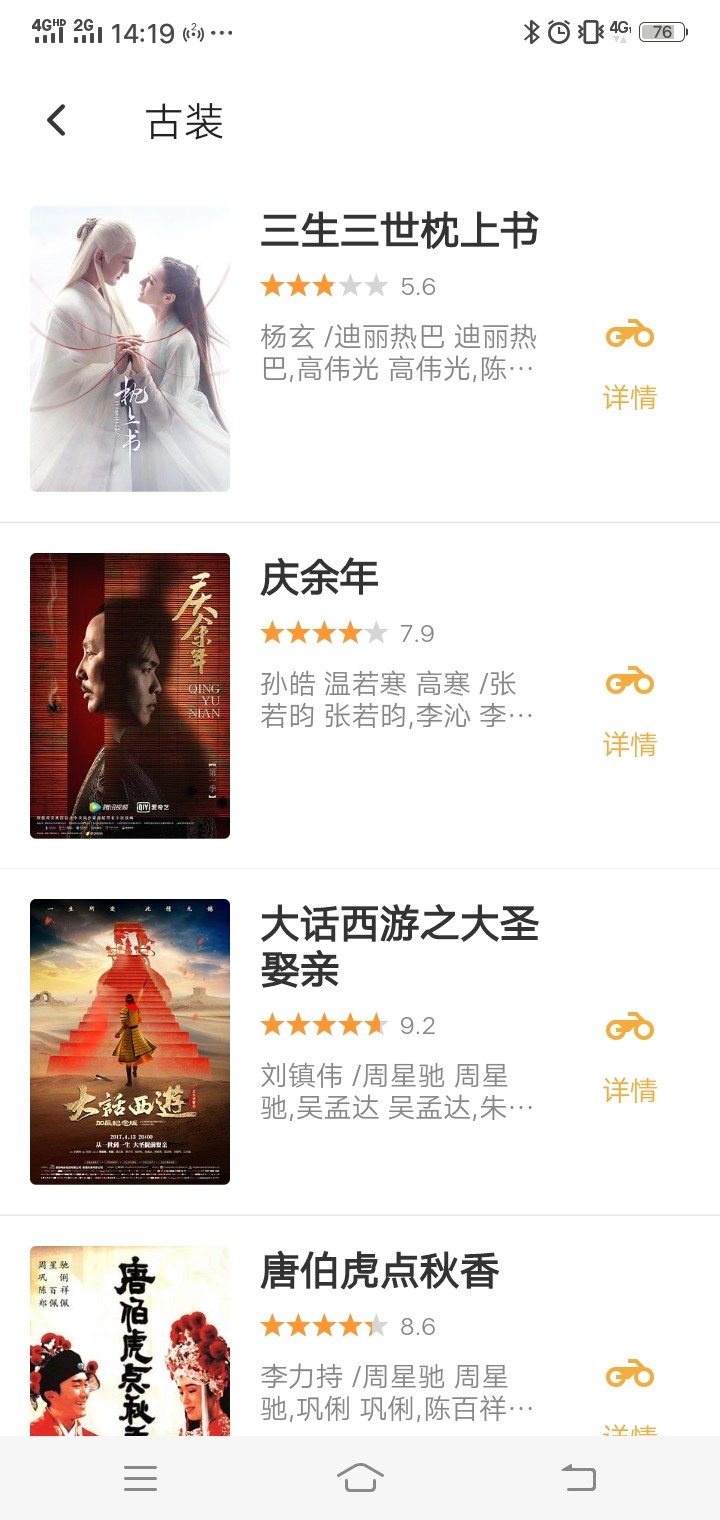This screenshot has height=1520, width=720.
Task: Tap the binoculars icon beside 大话西游之大圣娶亲
Action: tap(630, 1027)
